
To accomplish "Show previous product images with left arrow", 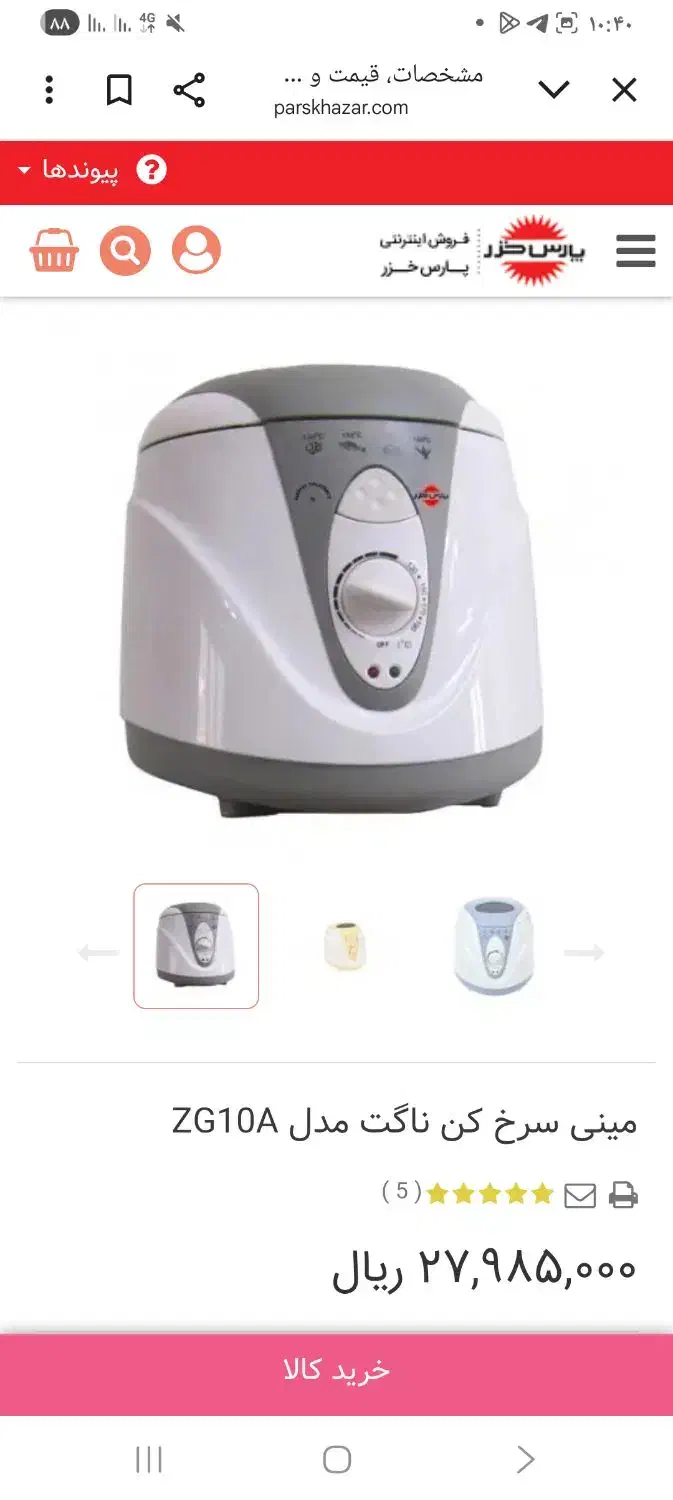I will click(98, 953).
